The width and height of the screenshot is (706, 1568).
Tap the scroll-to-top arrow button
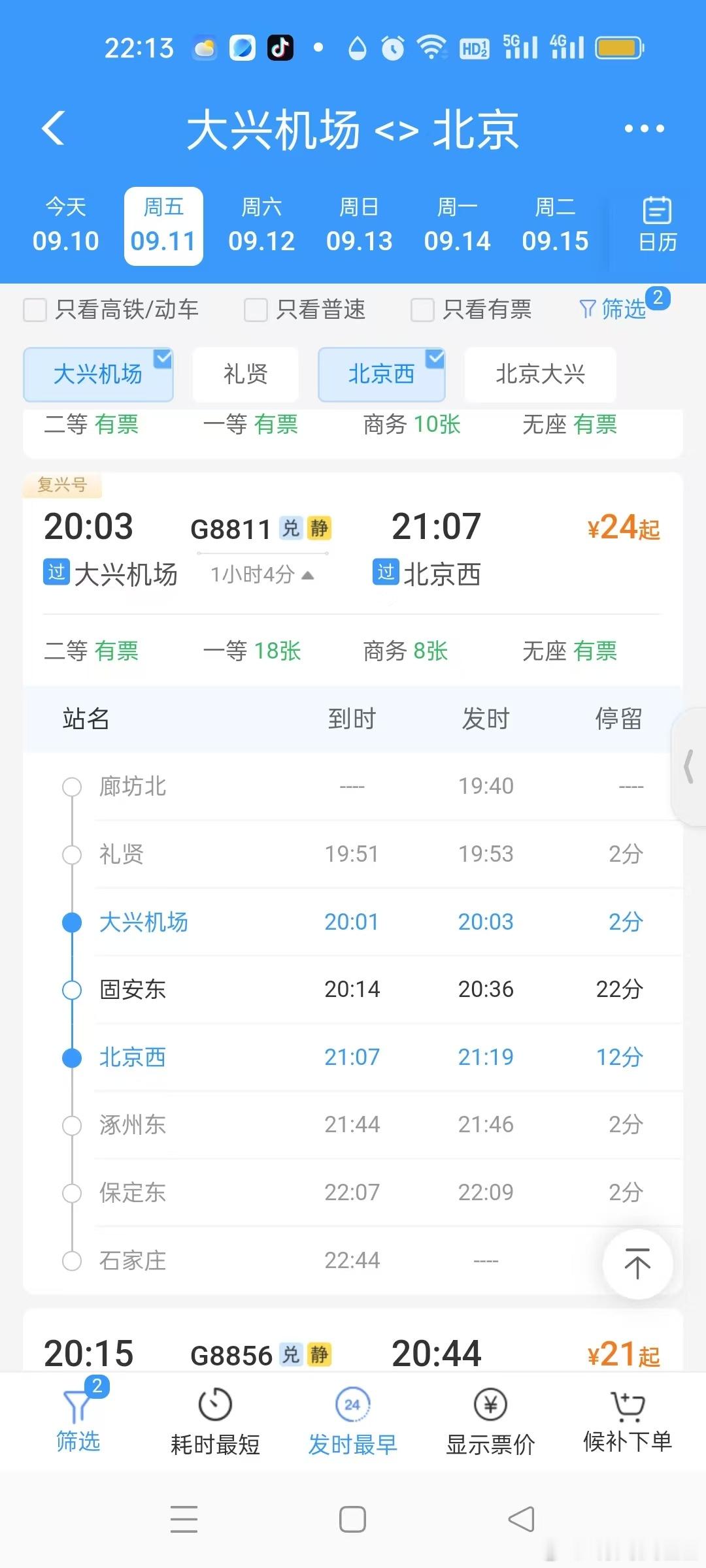click(x=637, y=1264)
